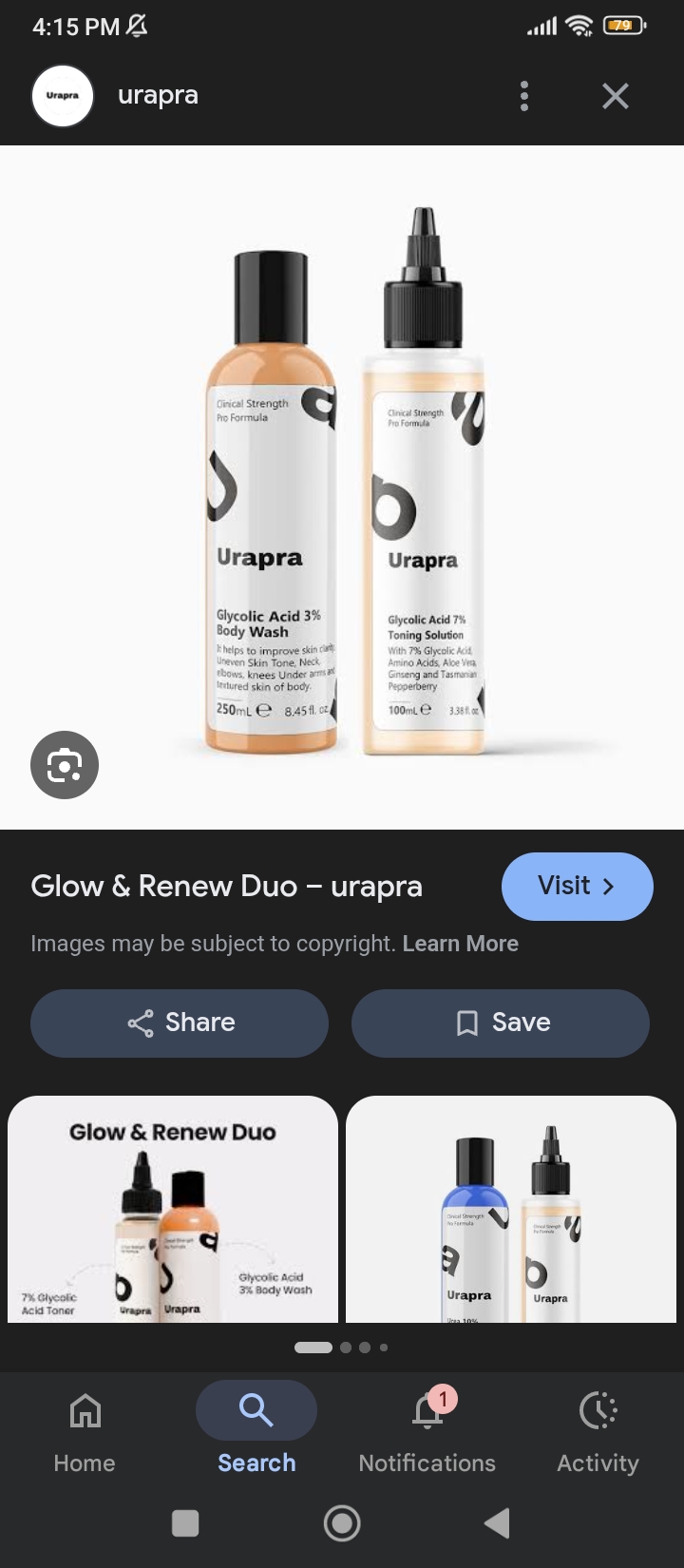The image size is (684, 1568).
Task: Save this image to collections
Action: pyautogui.click(x=501, y=1023)
